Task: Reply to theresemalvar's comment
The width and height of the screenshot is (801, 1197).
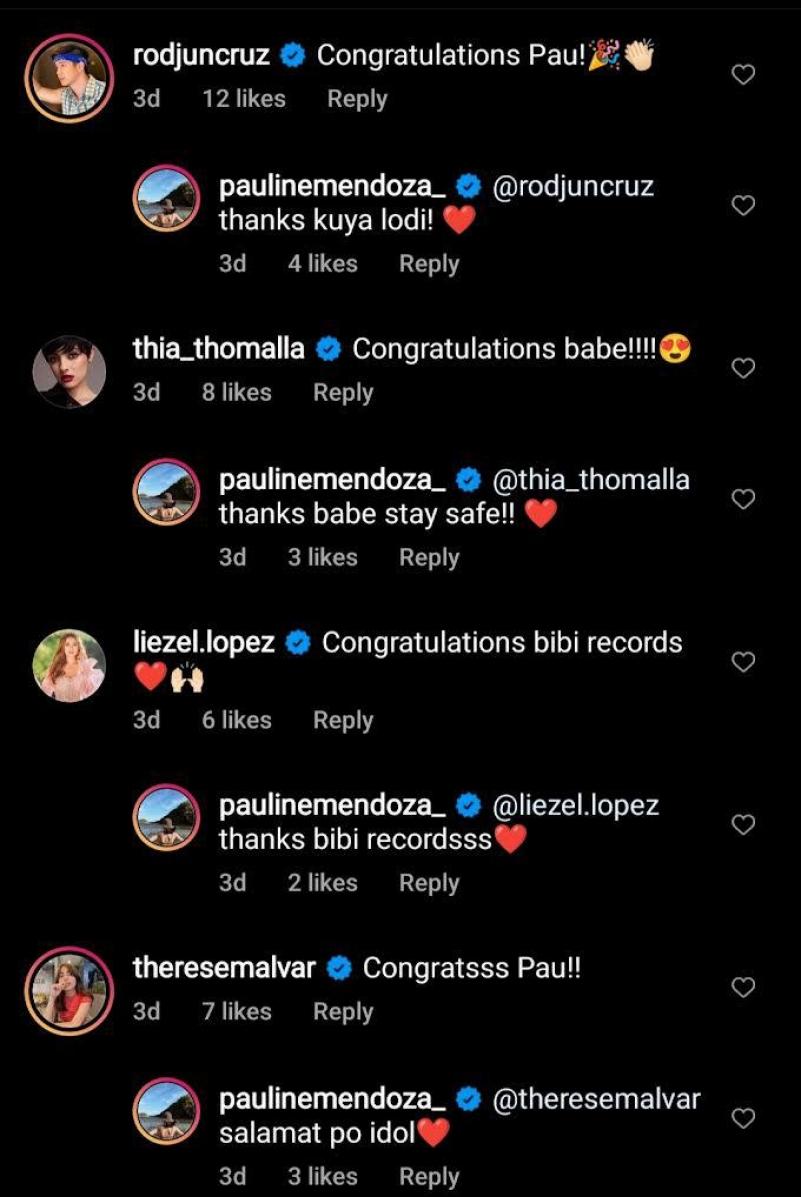Action: tap(343, 1012)
